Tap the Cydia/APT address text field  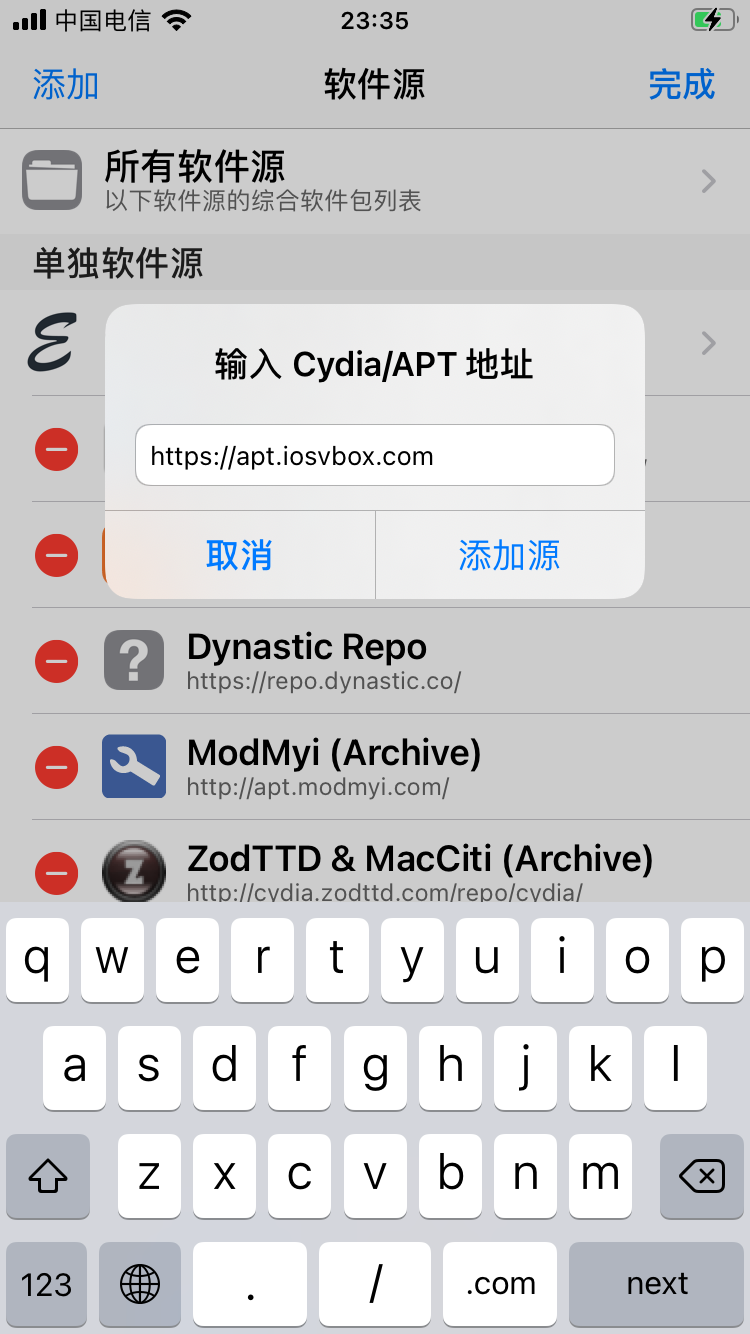click(374, 456)
